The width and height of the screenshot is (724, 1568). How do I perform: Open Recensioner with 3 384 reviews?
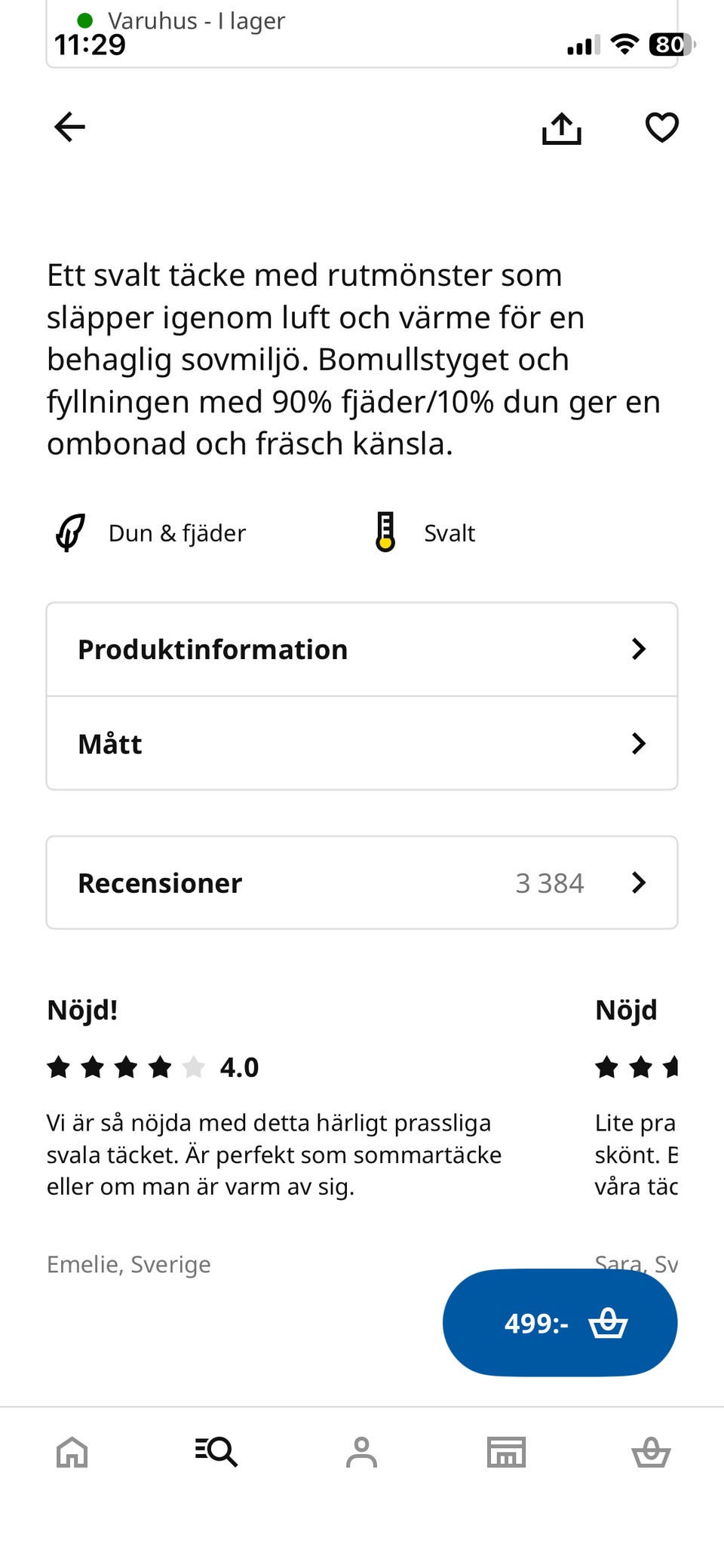[x=362, y=882]
